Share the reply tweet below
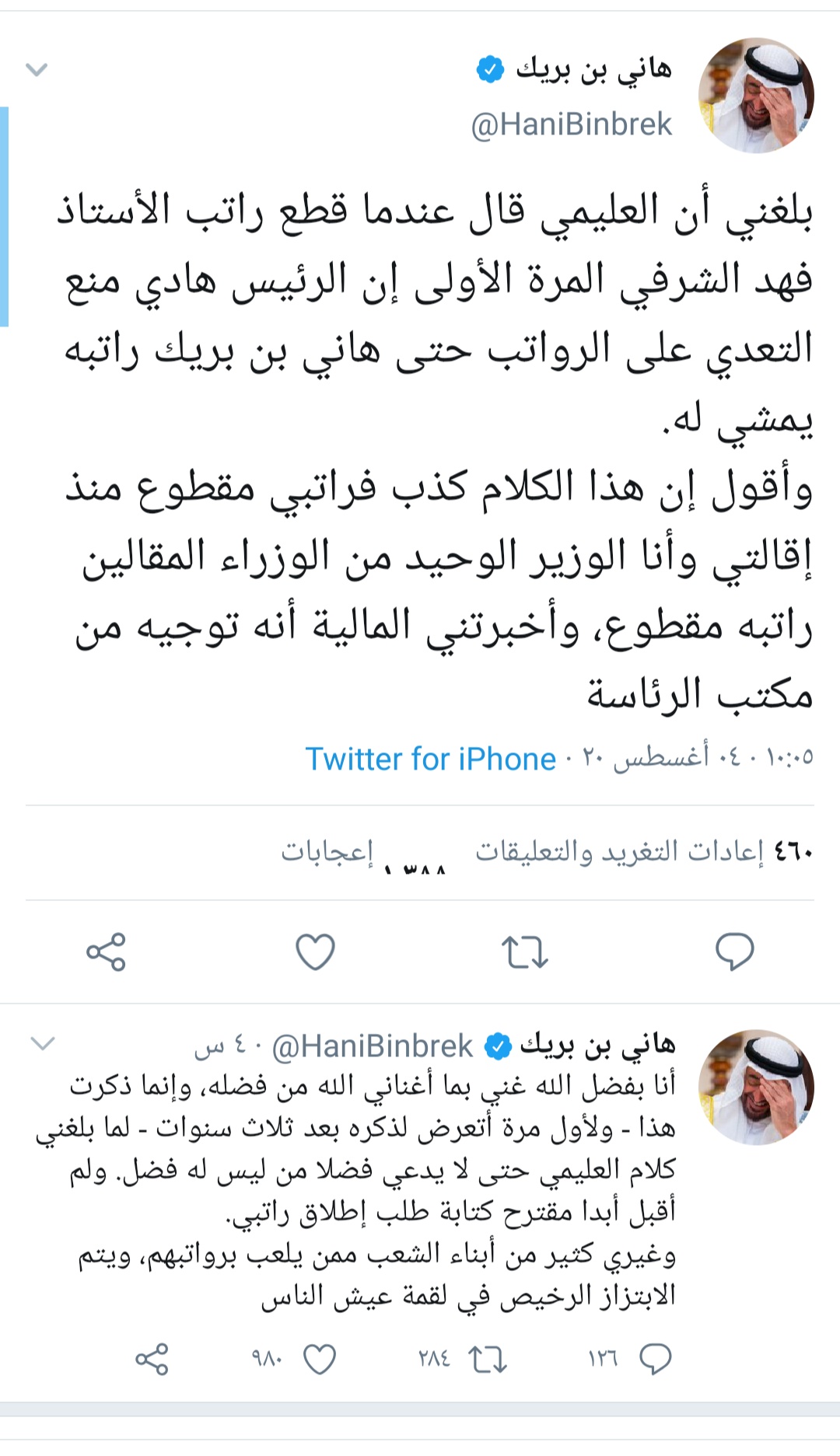Image resolution: width=840 pixels, height=1456 pixels. pyautogui.click(x=152, y=1359)
